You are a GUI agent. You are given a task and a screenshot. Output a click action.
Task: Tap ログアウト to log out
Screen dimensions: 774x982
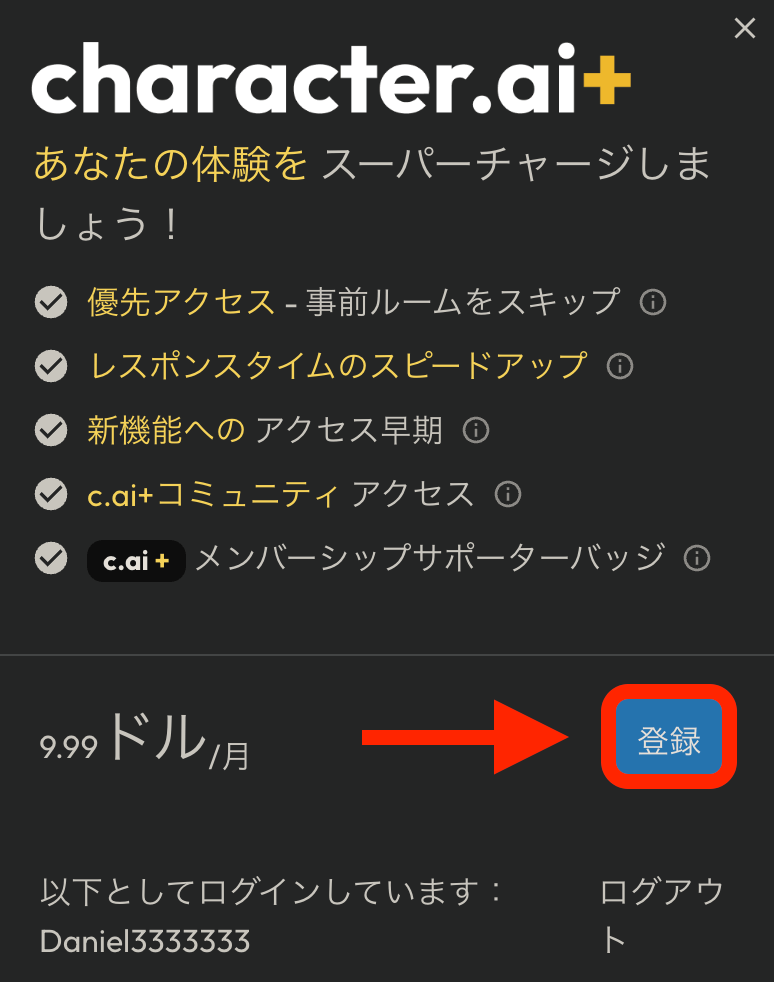661,915
